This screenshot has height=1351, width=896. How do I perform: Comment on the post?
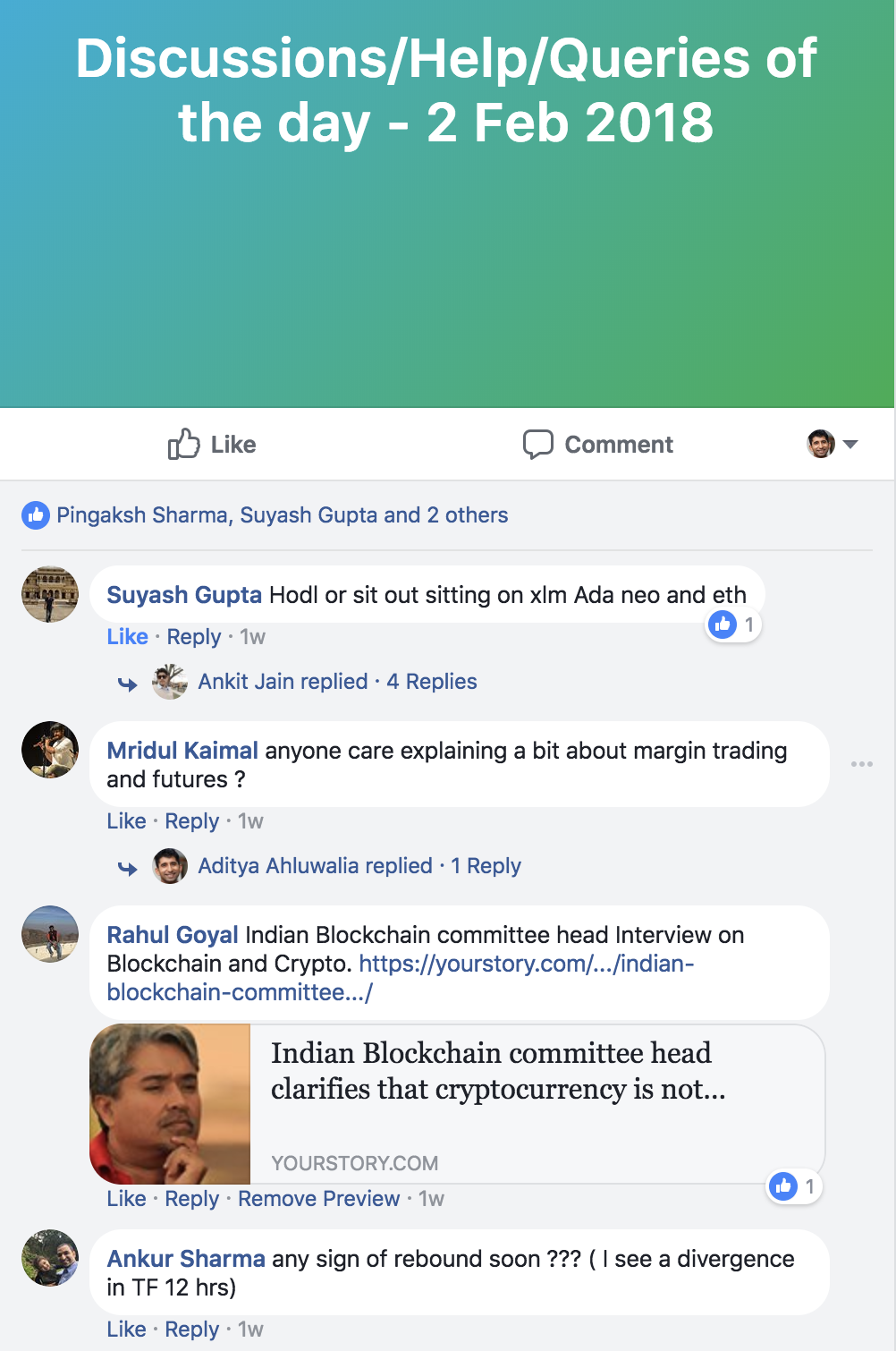[597, 444]
